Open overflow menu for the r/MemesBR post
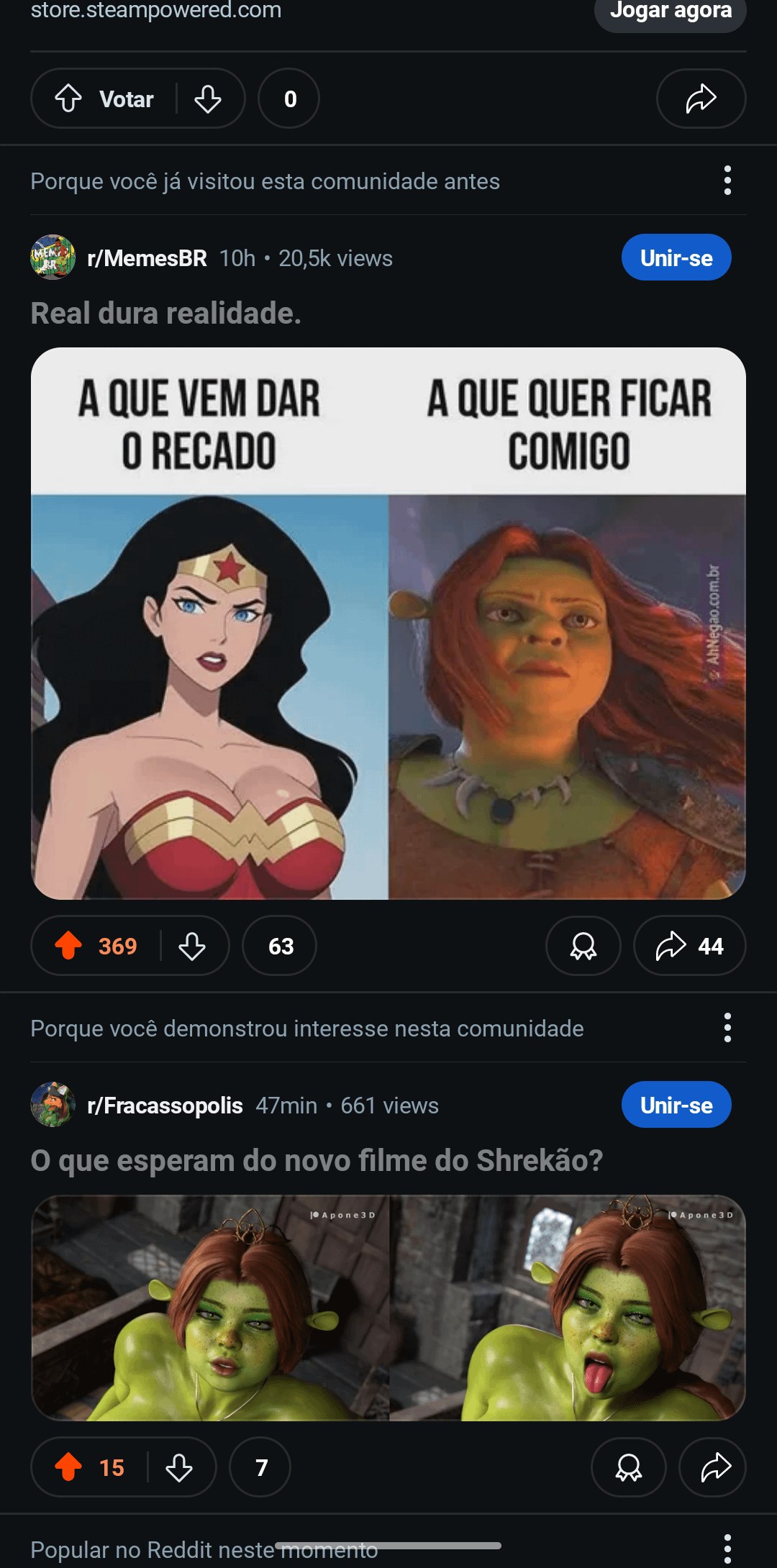This screenshot has height=1568, width=777. [x=727, y=181]
